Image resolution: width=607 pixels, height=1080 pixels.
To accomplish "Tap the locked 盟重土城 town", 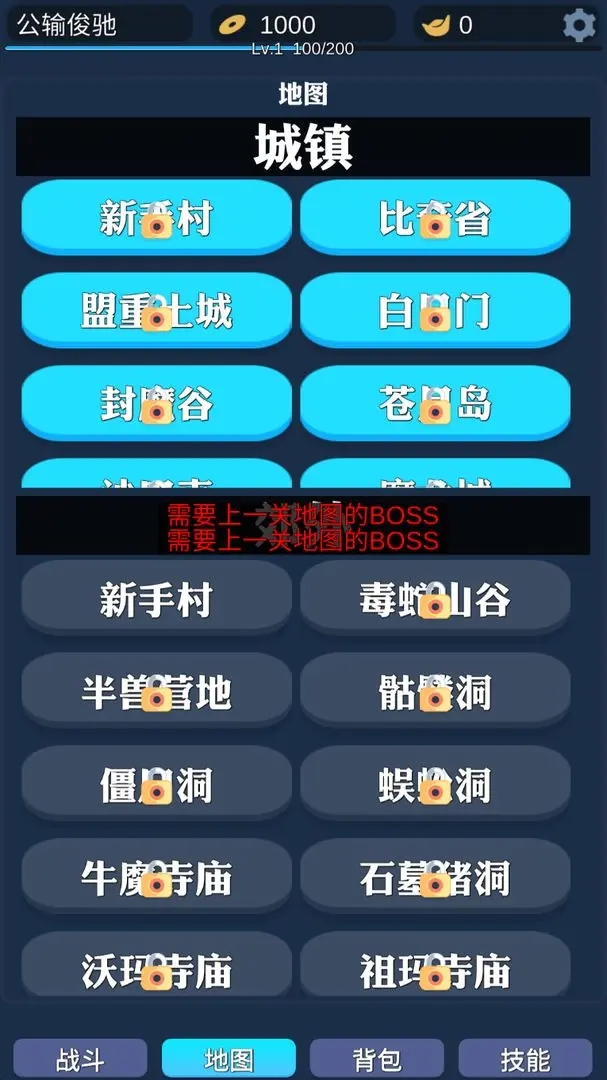I will pyautogui.click(x=156, y=311).
